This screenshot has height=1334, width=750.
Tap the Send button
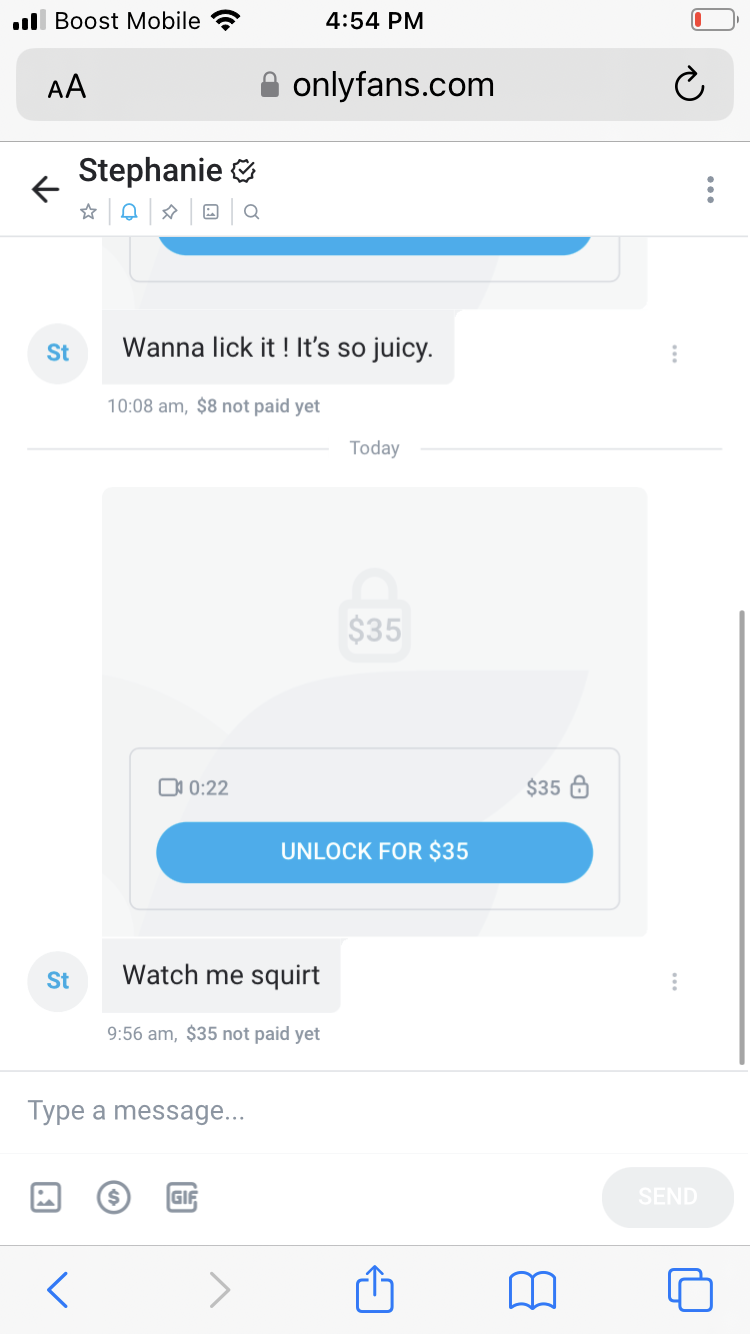pos(667,1197)
